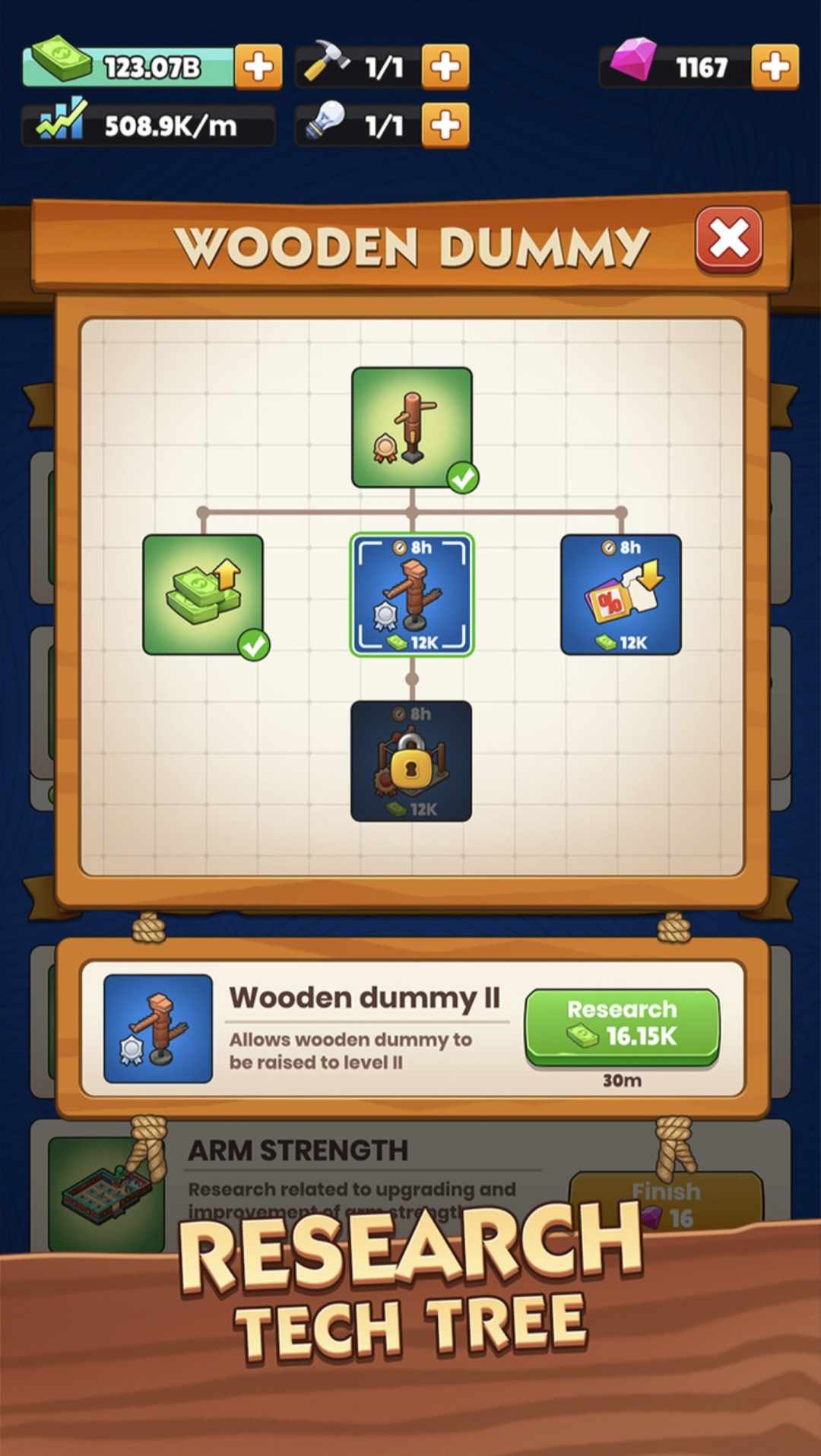Close the Wooden Dummy research panel
821x1456 pixels.
pyautogui.click(x=728, y=240)
